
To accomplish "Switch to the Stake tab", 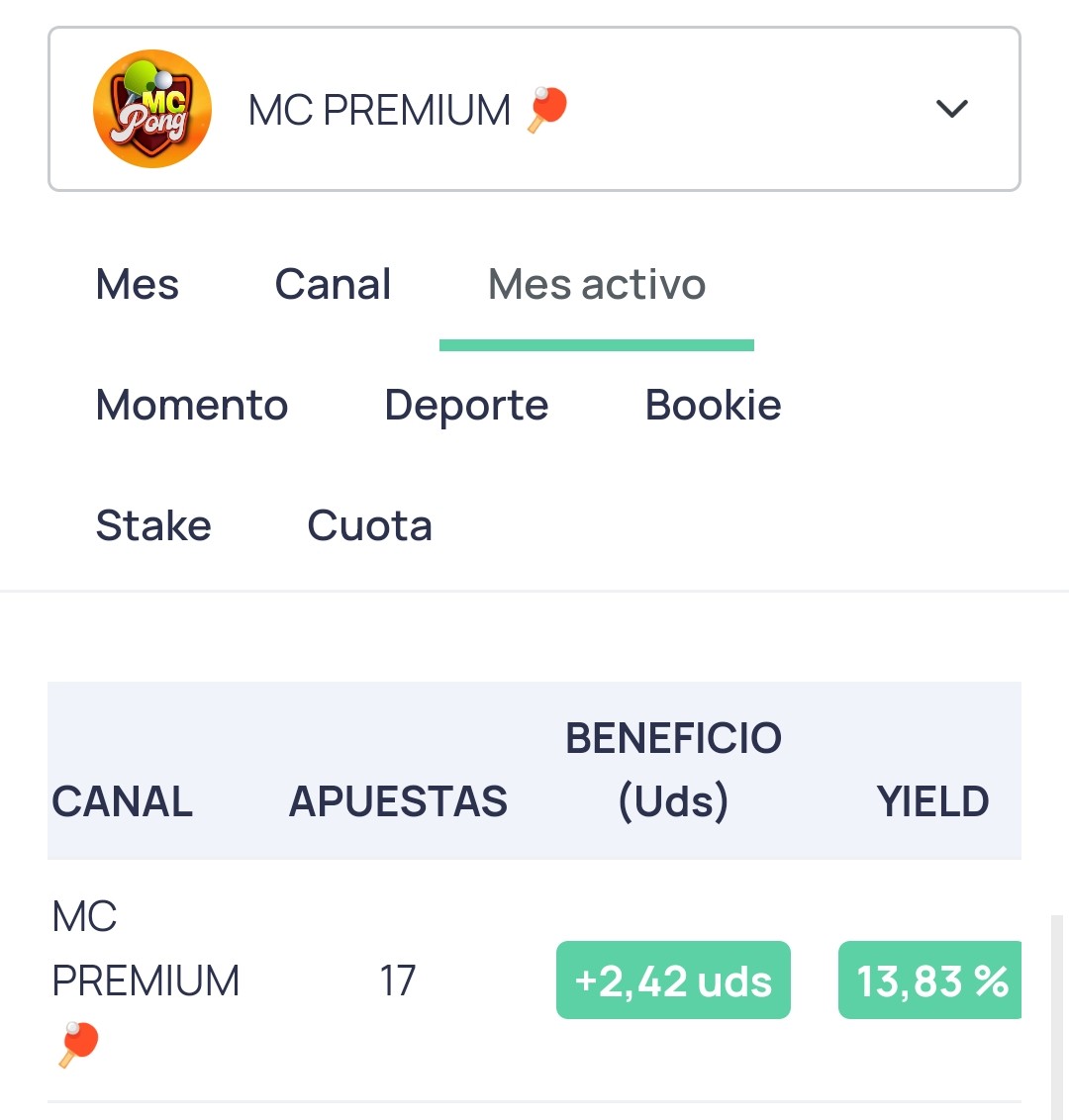I will pos(153,525).
